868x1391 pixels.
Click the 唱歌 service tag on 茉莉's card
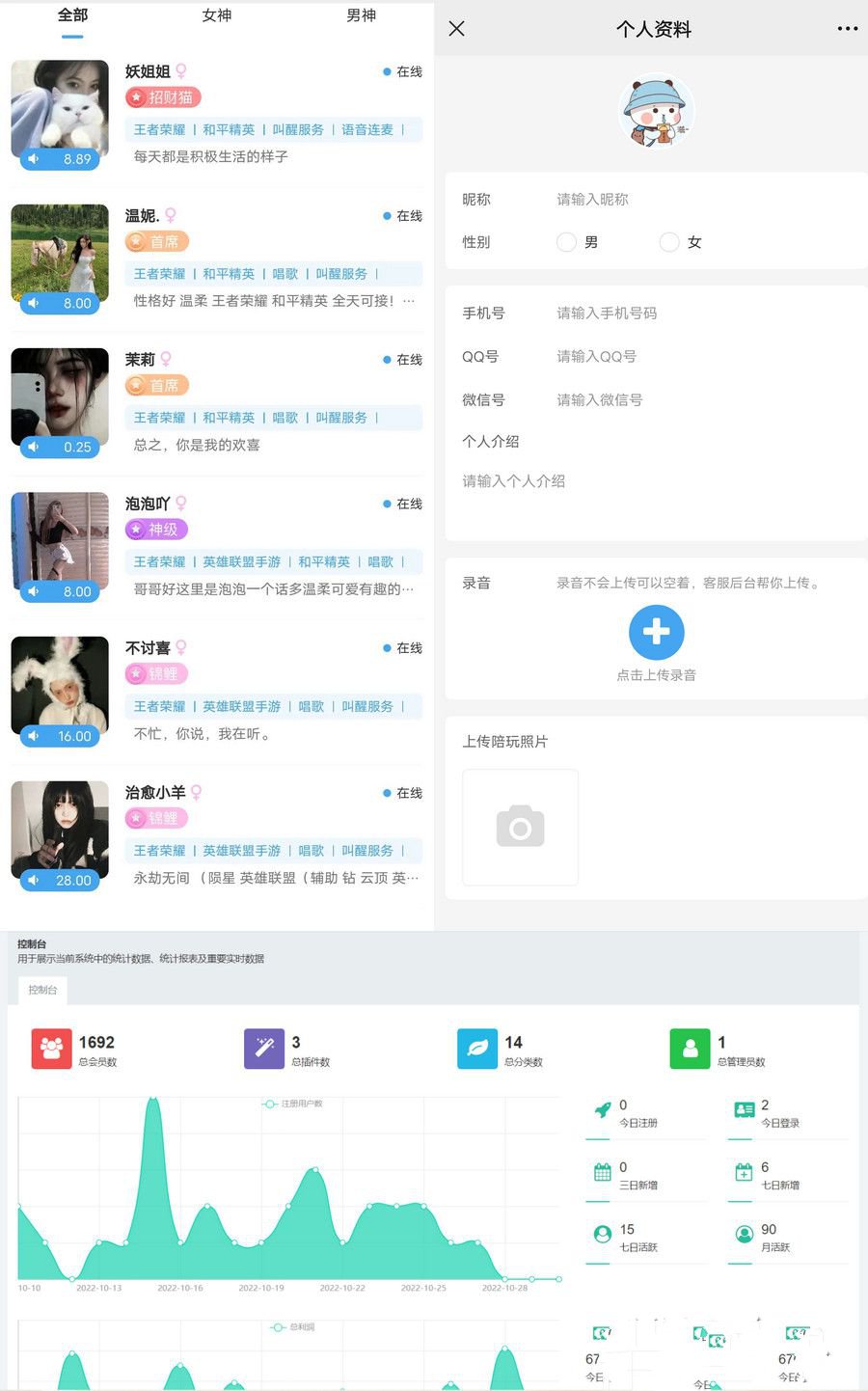tap(285, 418)
